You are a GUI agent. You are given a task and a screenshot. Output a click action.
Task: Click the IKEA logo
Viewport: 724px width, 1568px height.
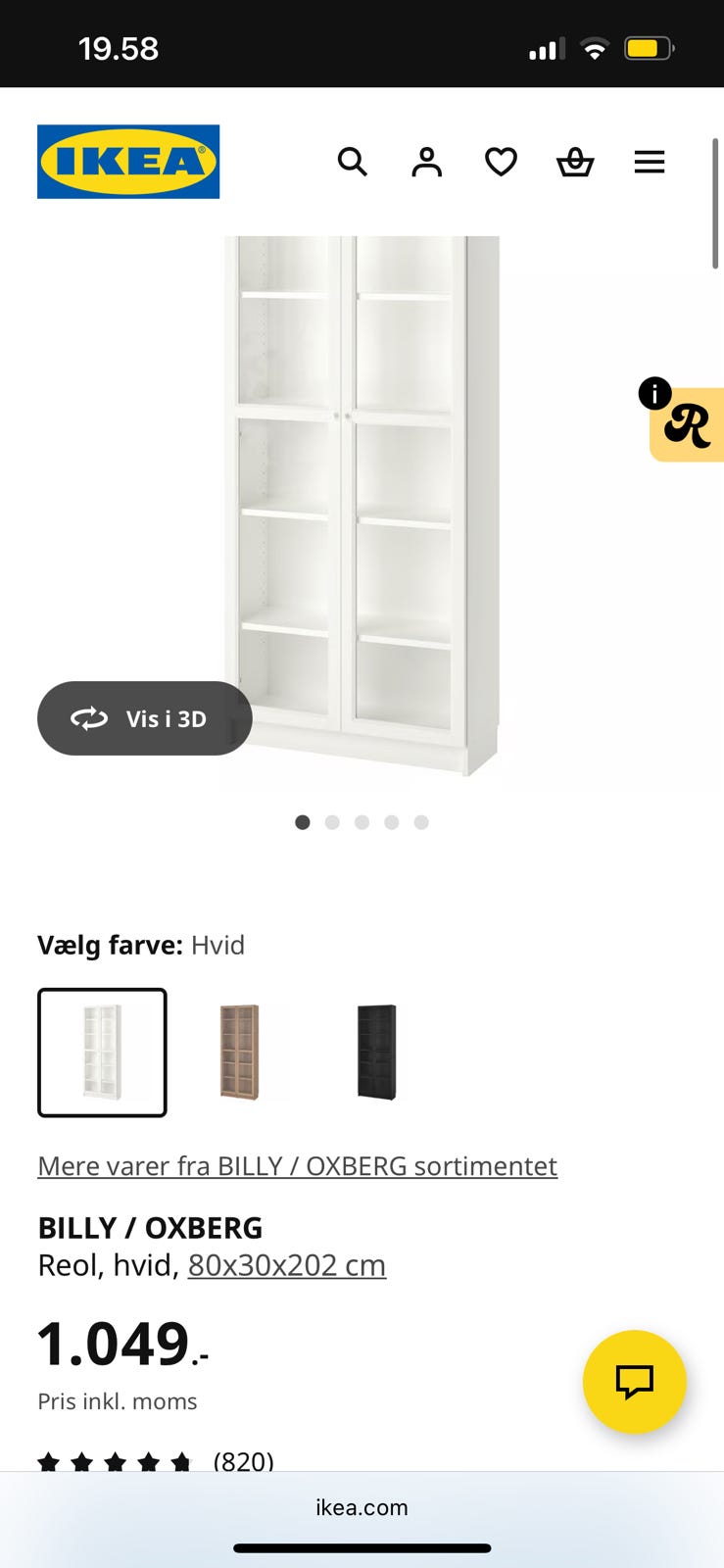coord(128,161)
